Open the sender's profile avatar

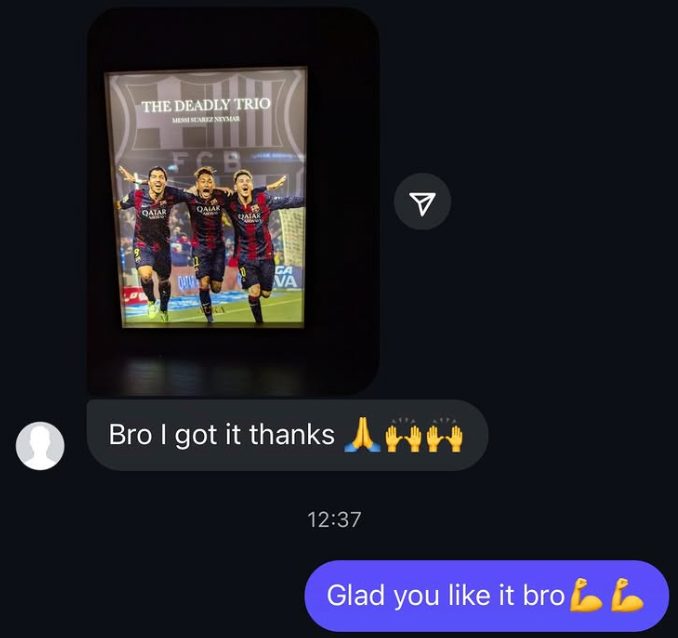point(41,445)
